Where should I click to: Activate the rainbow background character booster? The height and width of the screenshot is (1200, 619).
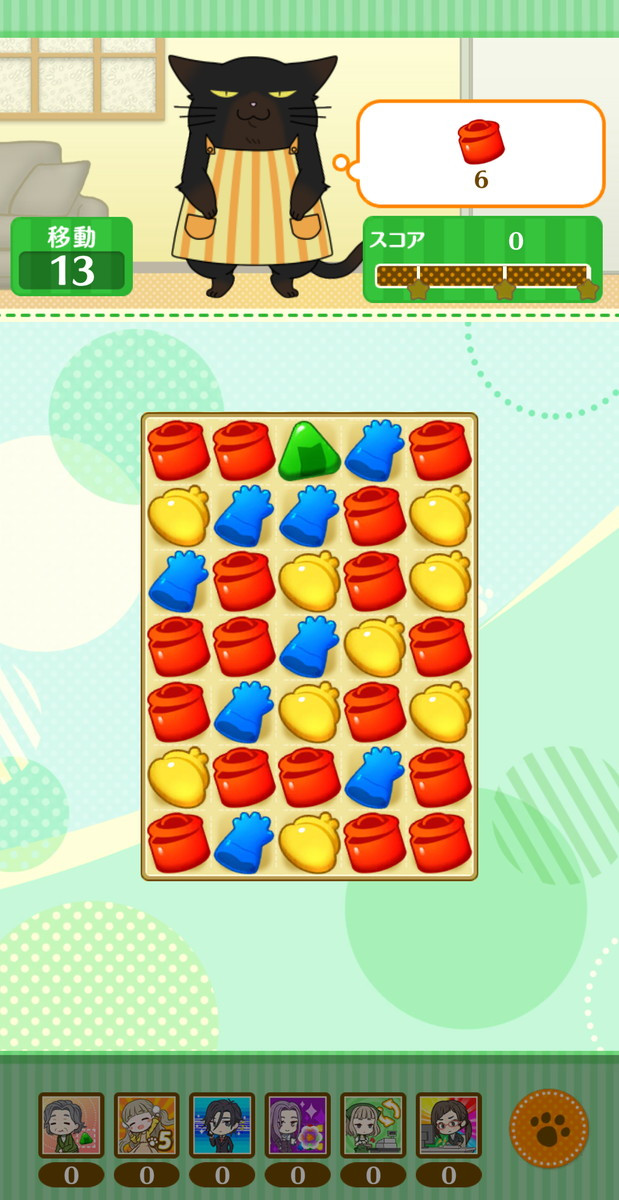[x=448, y=1125]
